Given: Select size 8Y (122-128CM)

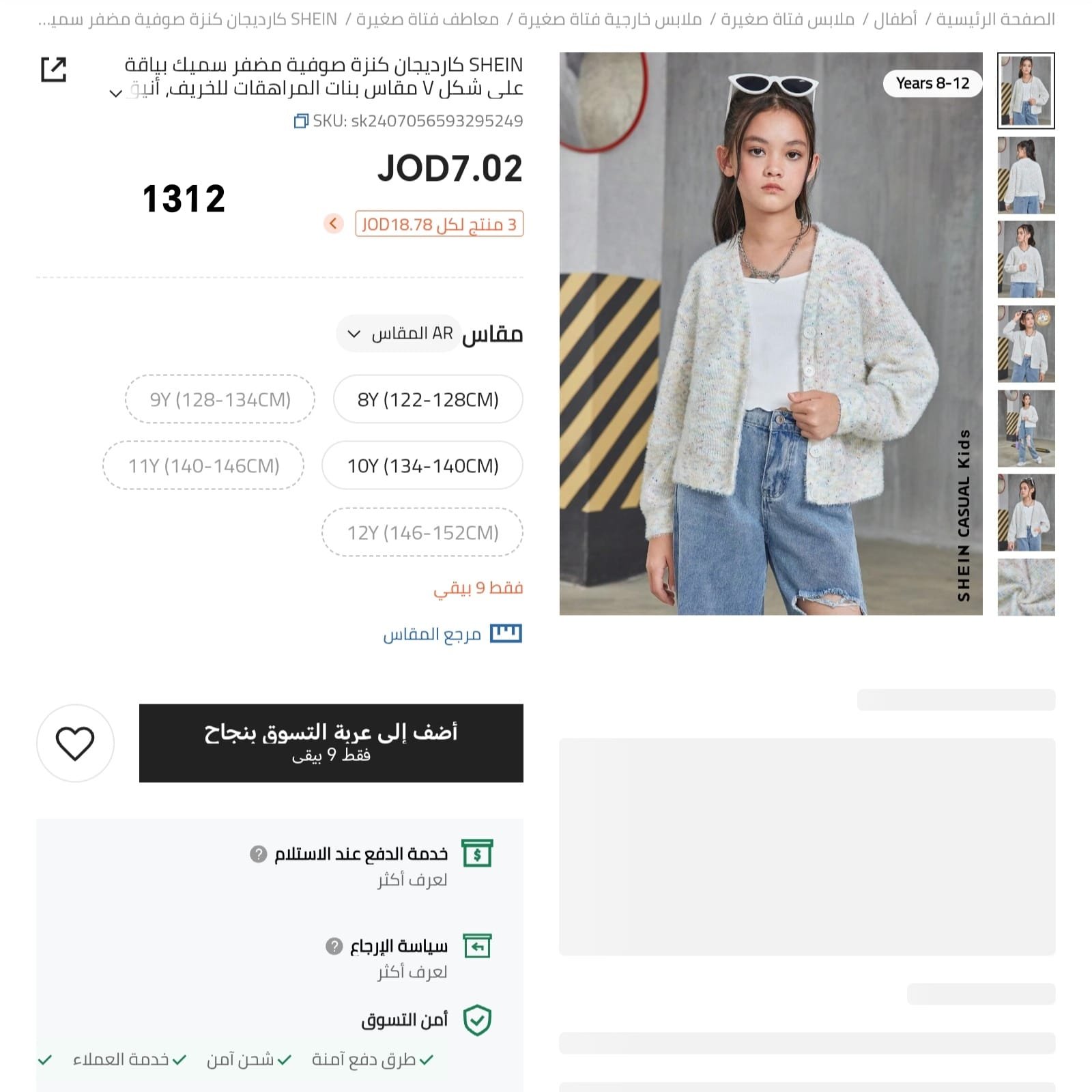Looking at the screenshot, I should click(428, 399).
